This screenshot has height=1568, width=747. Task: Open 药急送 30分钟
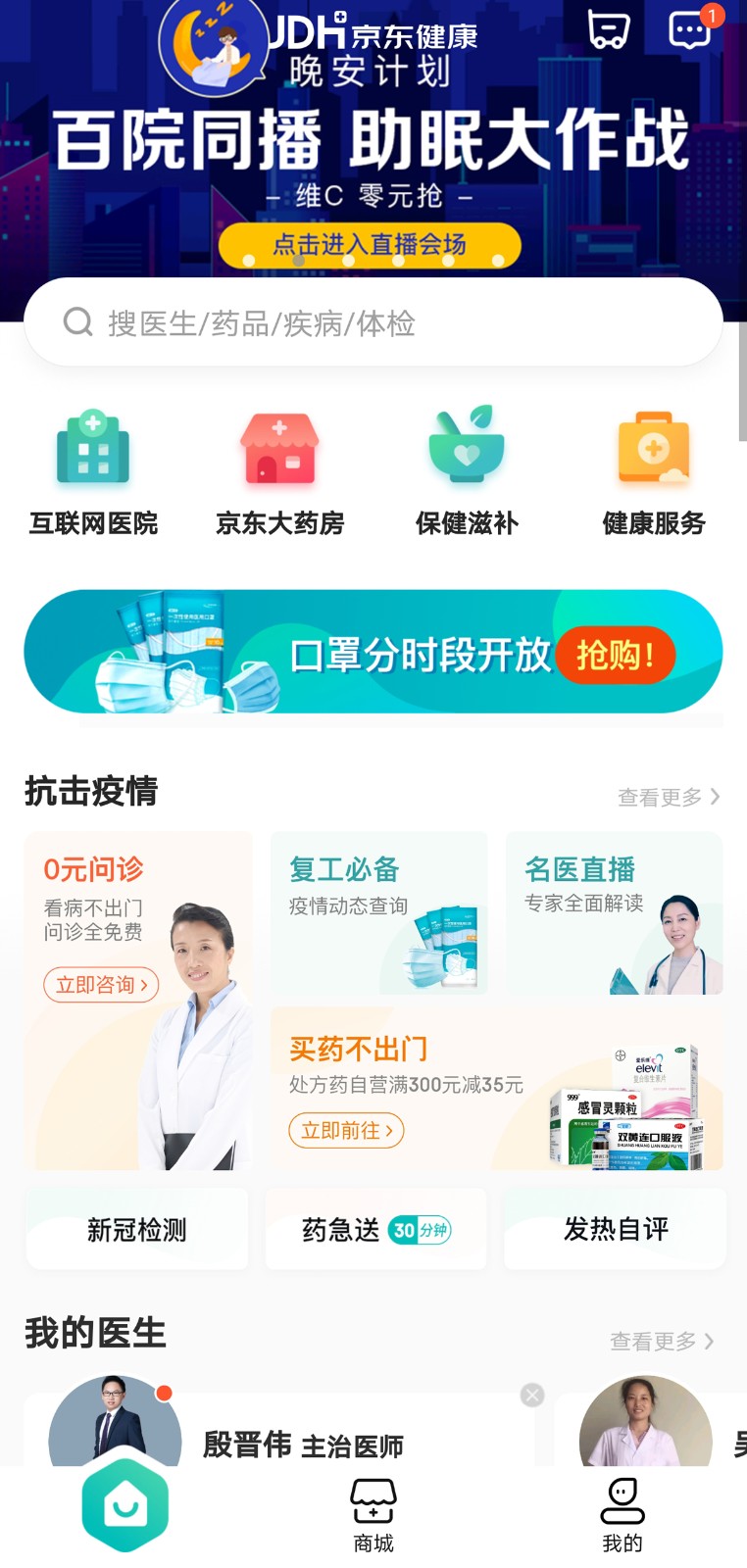coord(375,1229)
